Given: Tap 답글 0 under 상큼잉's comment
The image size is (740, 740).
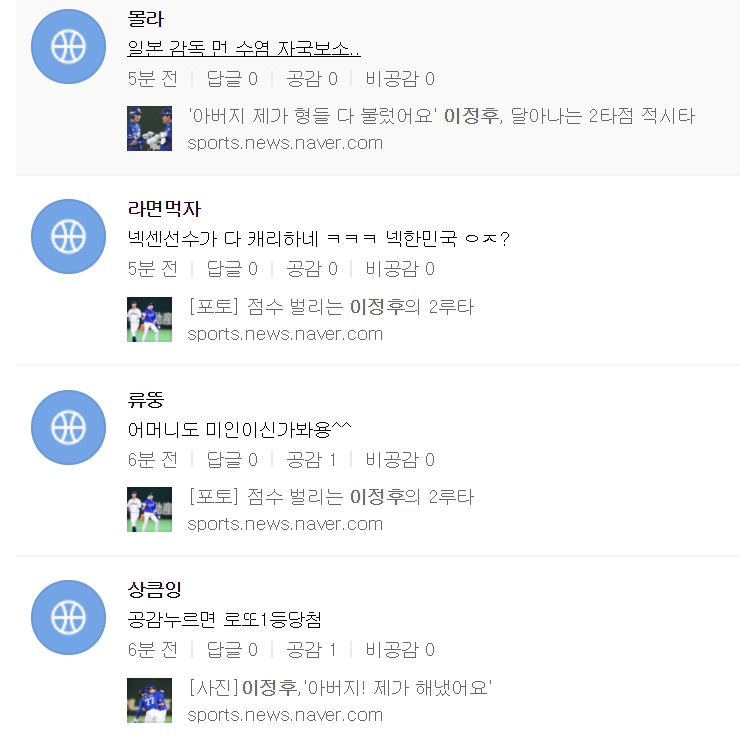Looking at the screenshot, I should coord(231,650).
